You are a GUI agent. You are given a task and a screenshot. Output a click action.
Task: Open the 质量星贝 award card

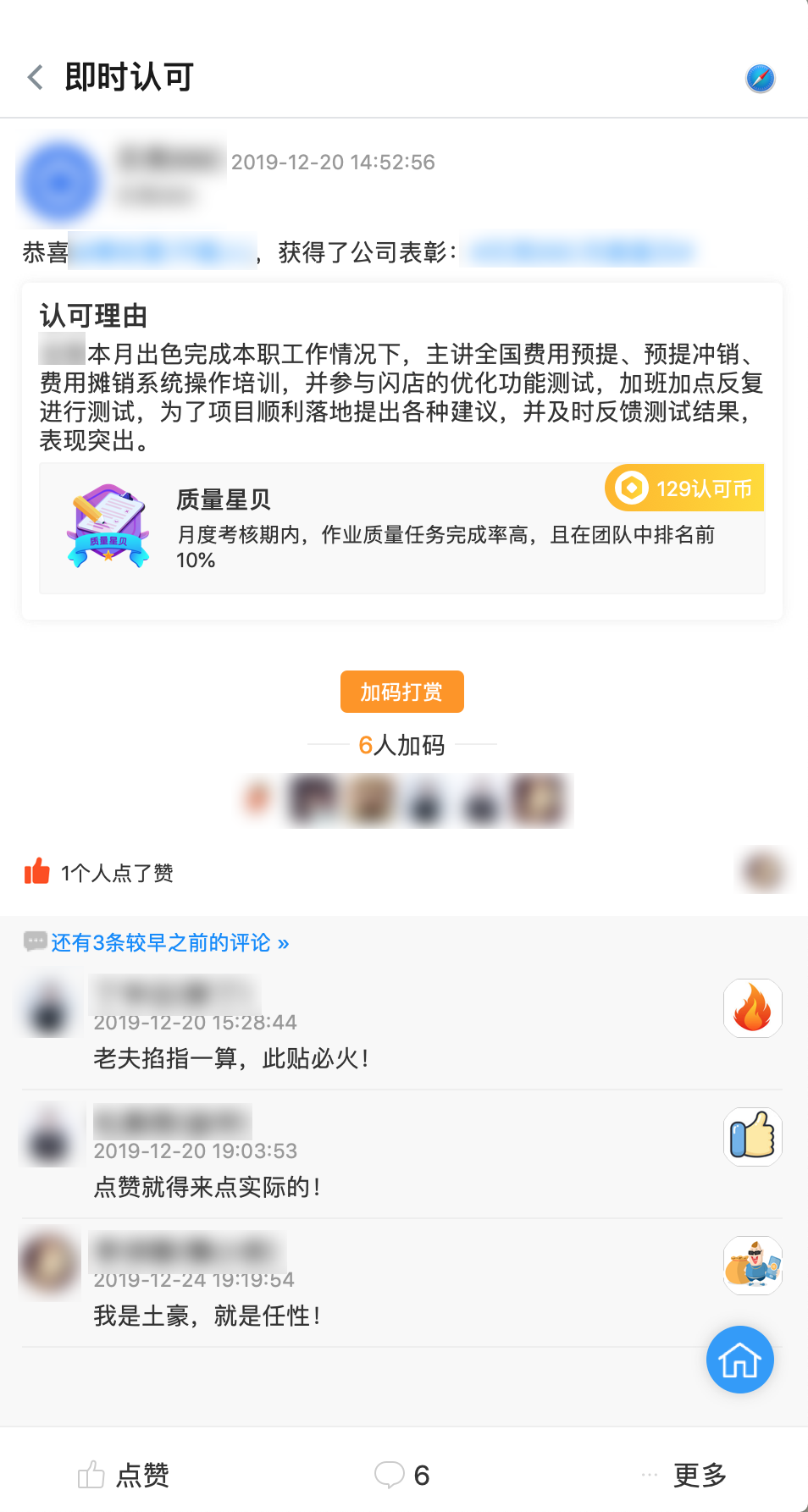coord(401,527)
